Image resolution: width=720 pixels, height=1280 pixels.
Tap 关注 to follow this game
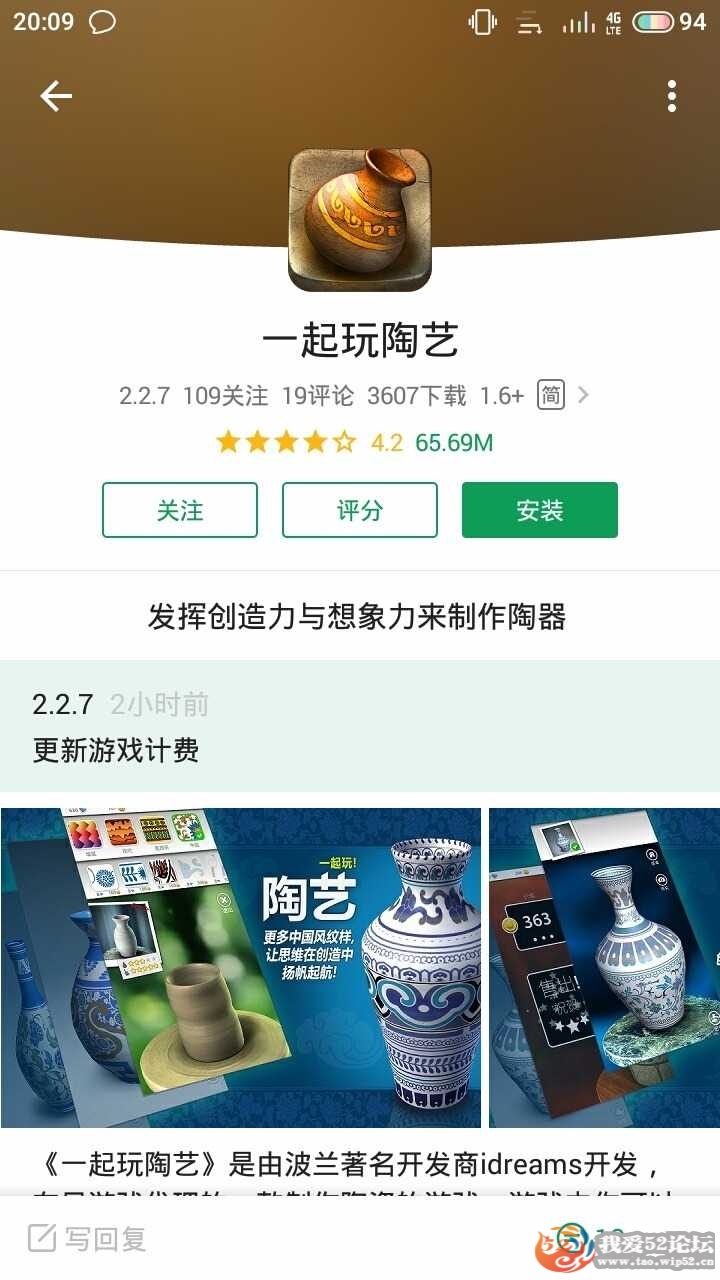(x=180, y=510)
